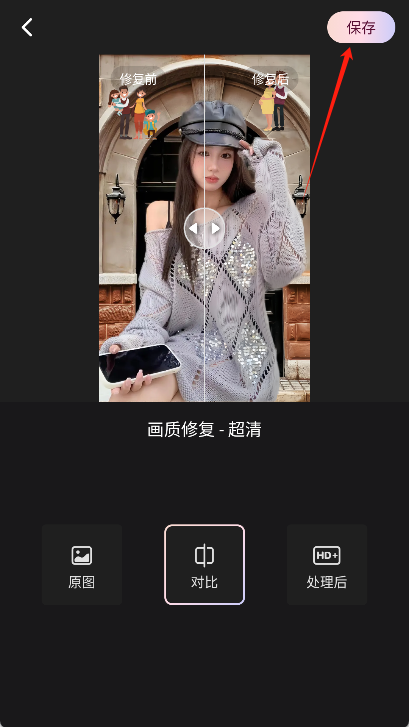Tap the before/after comparison slider handle

(204, 228)
